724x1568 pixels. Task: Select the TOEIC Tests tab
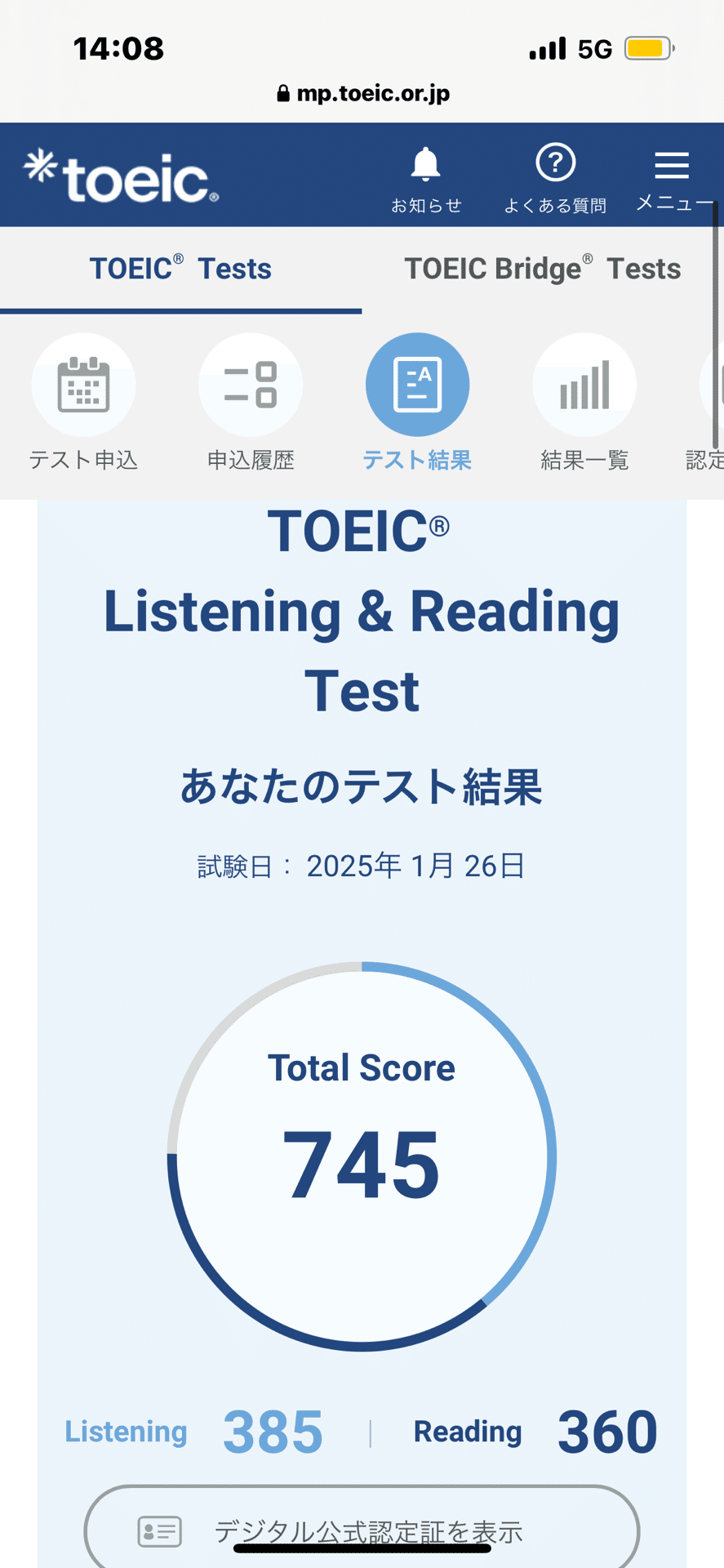point(180,268)
